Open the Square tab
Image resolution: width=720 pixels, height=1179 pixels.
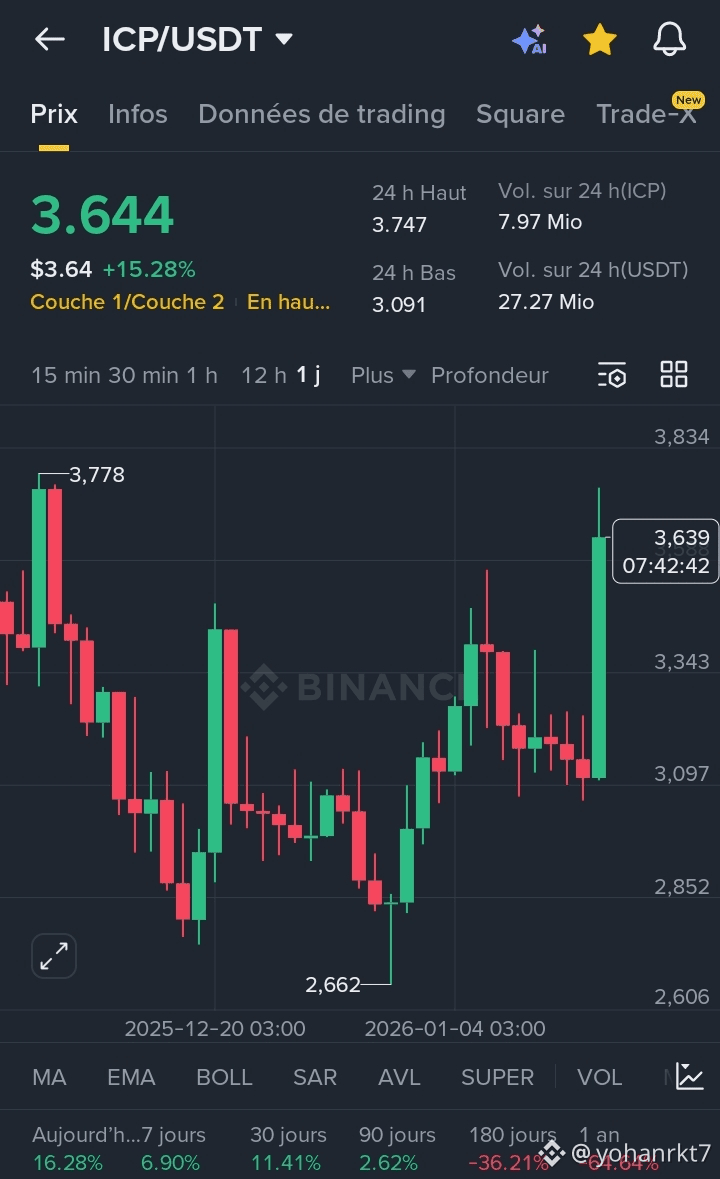pyautogui.click(x=520, y=114)
